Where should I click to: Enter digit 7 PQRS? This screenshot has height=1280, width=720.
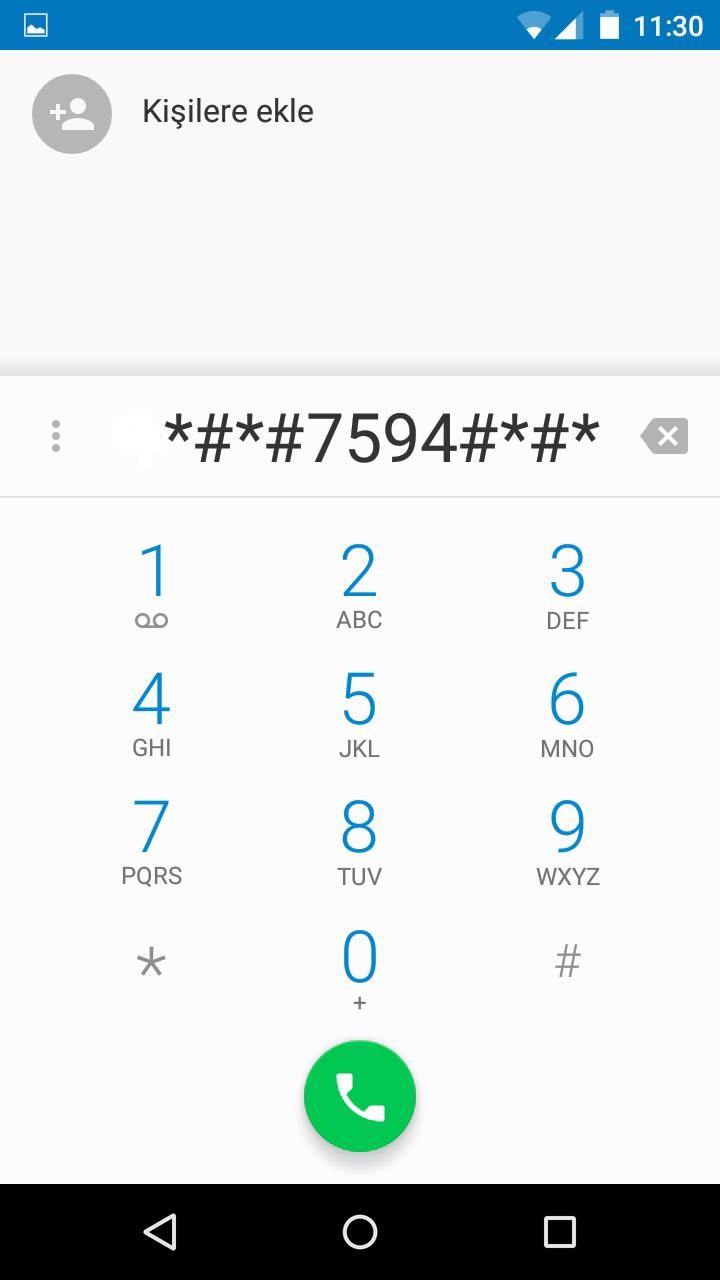click(x=152, y=842)
